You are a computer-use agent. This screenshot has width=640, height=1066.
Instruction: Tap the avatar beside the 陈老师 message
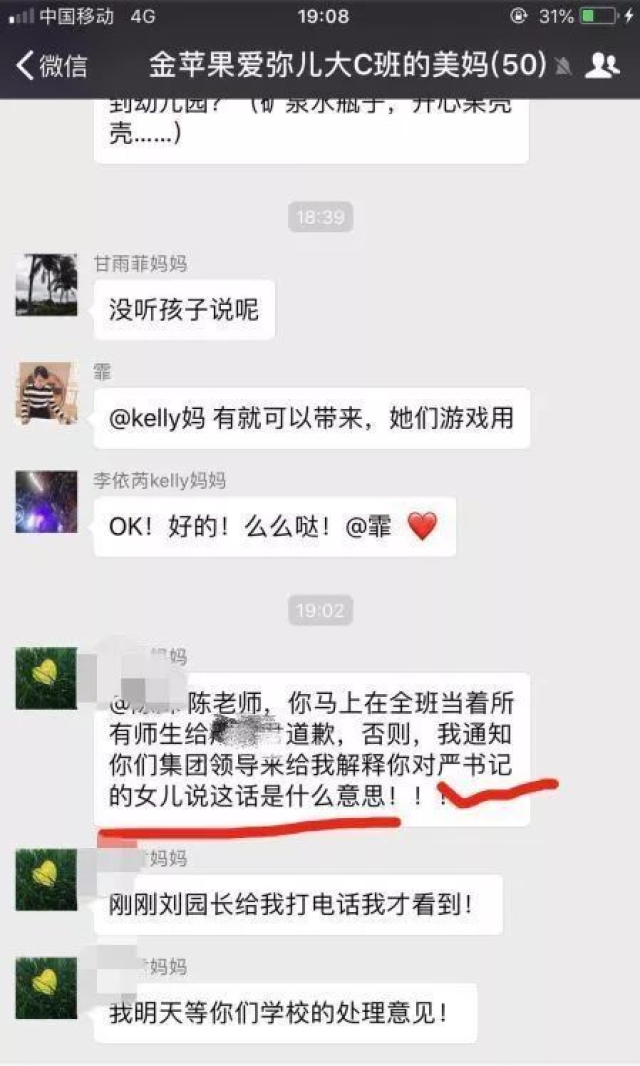click(46, 678)
